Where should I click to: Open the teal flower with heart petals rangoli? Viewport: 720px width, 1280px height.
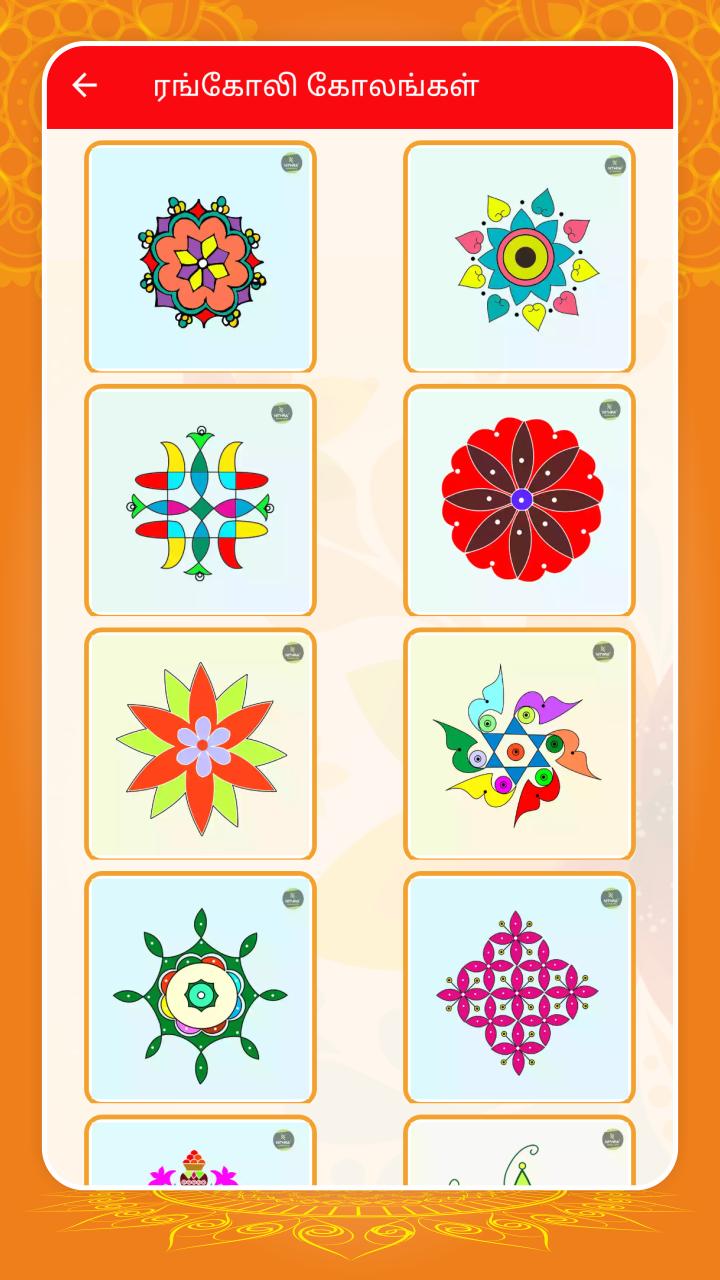[x=519, y=258]
